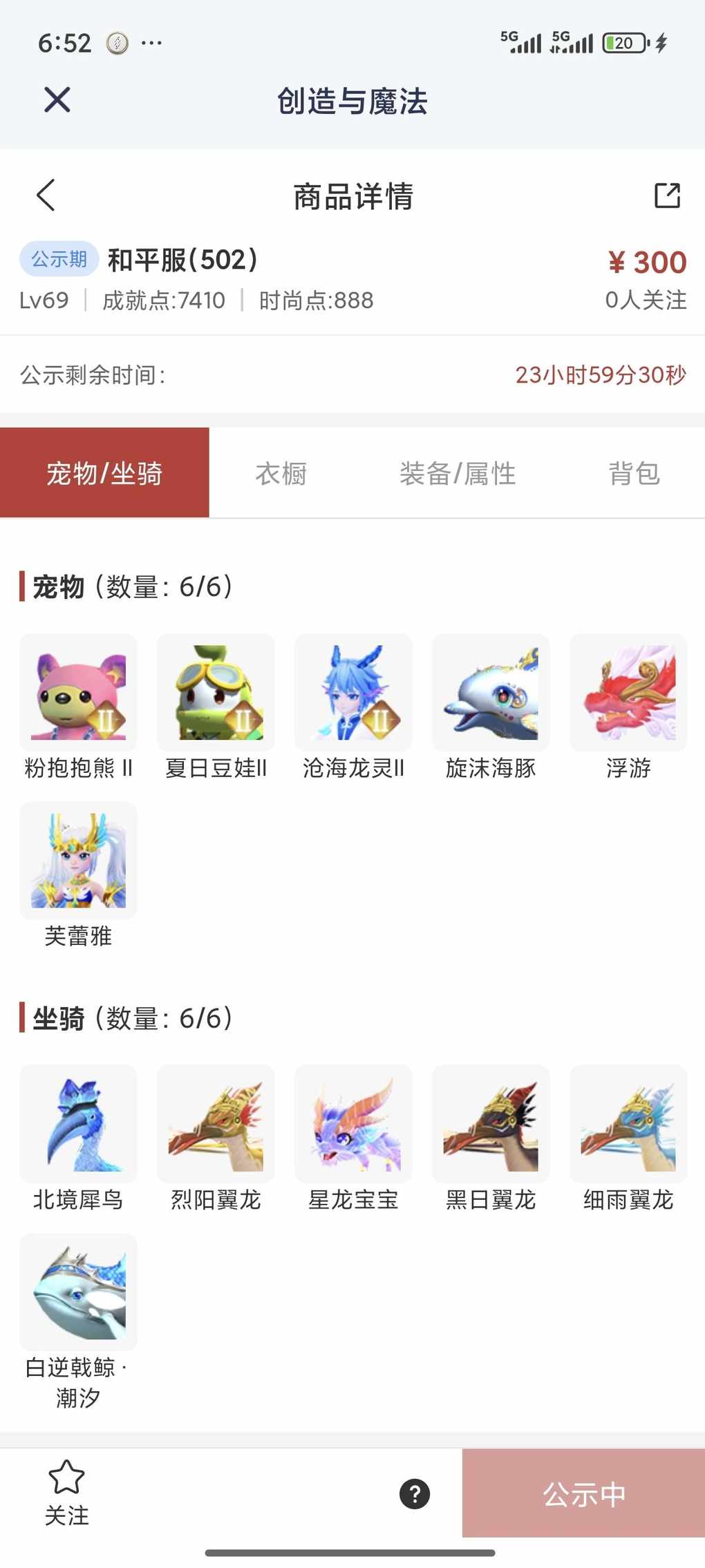Tap the 浮游 pet tile
This screenshot has height=1568, width=705.
tap(628, 693)
